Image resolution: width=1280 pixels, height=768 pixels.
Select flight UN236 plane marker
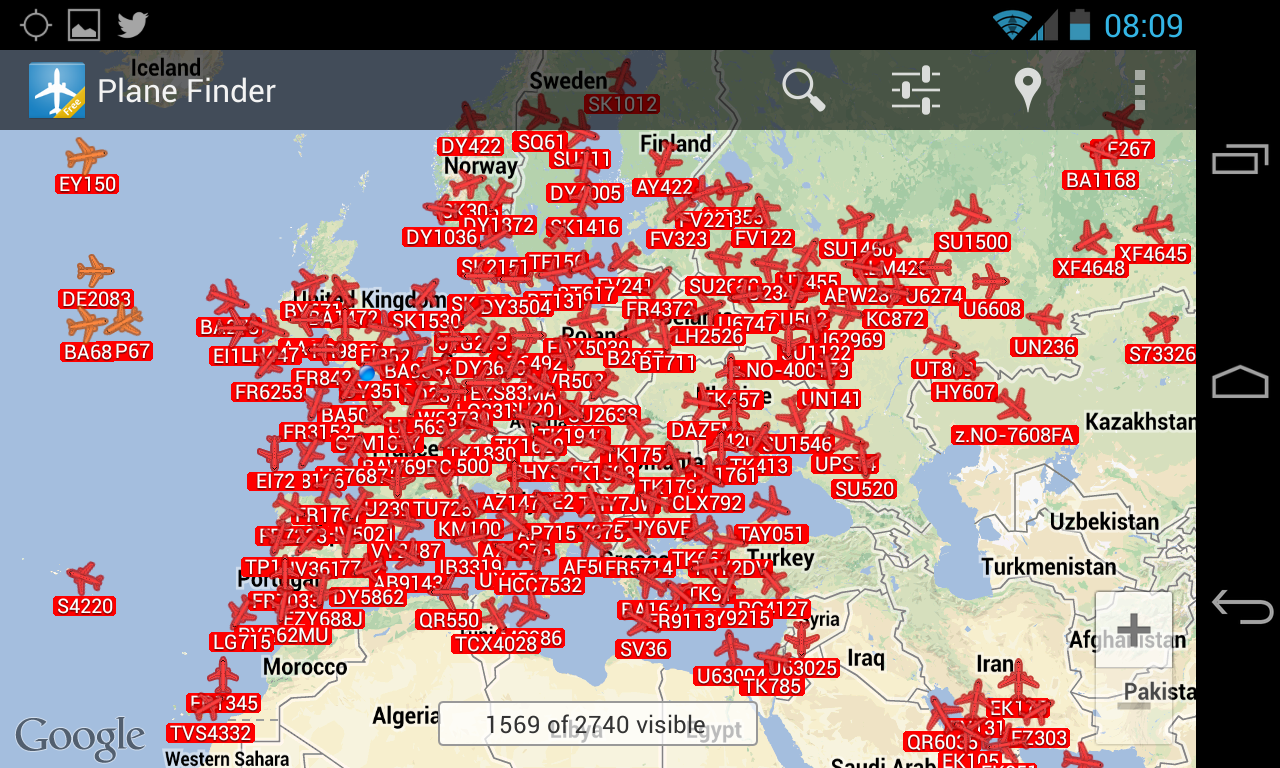(1044, 320)
